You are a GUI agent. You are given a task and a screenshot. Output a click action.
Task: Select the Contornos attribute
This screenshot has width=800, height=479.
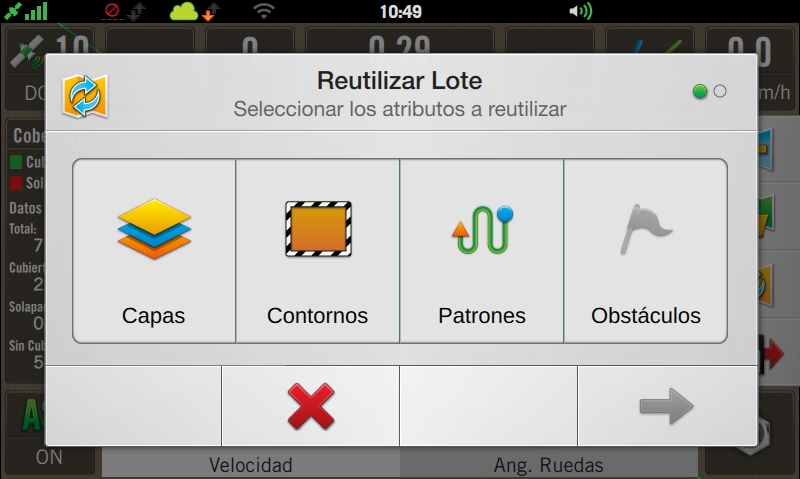pos(317,251)
